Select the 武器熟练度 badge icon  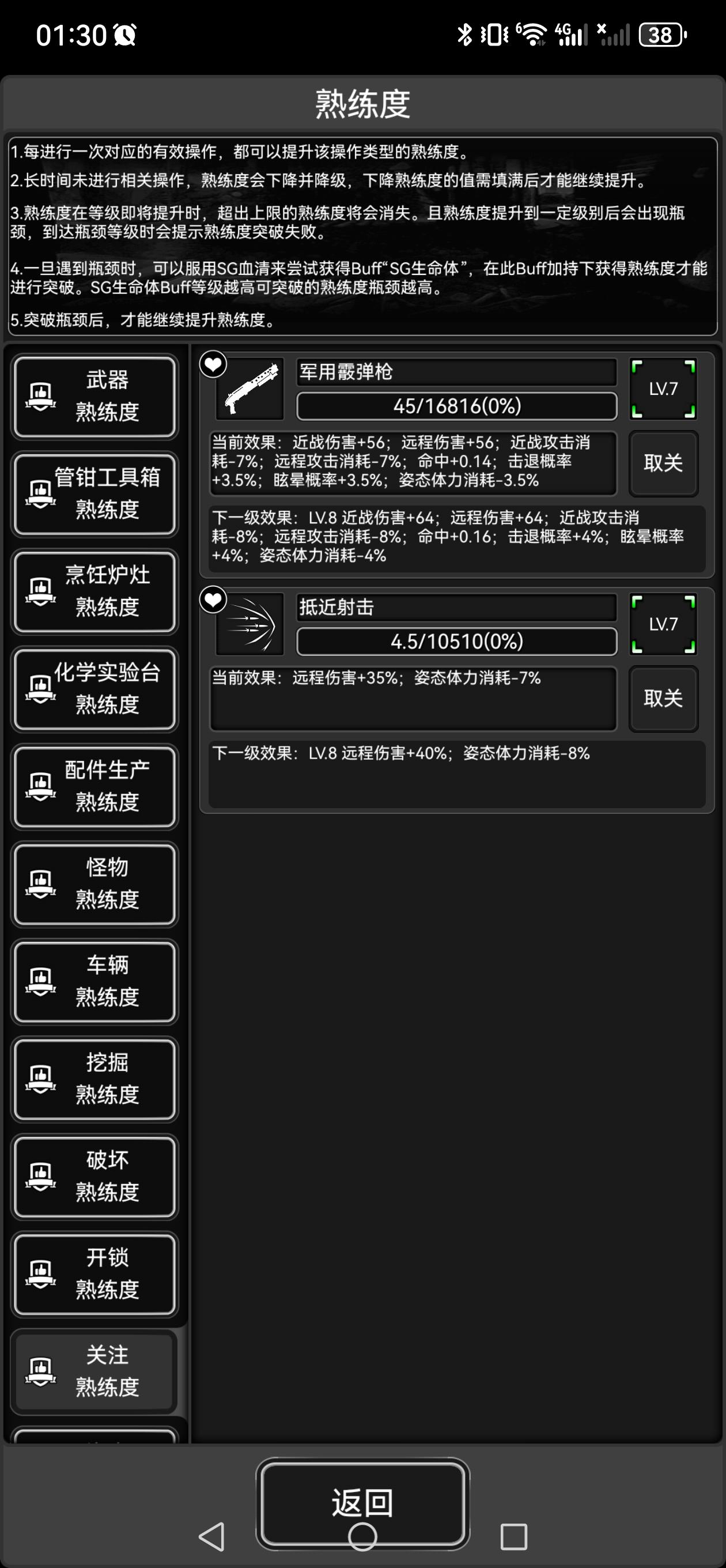[x=40, y=396]
